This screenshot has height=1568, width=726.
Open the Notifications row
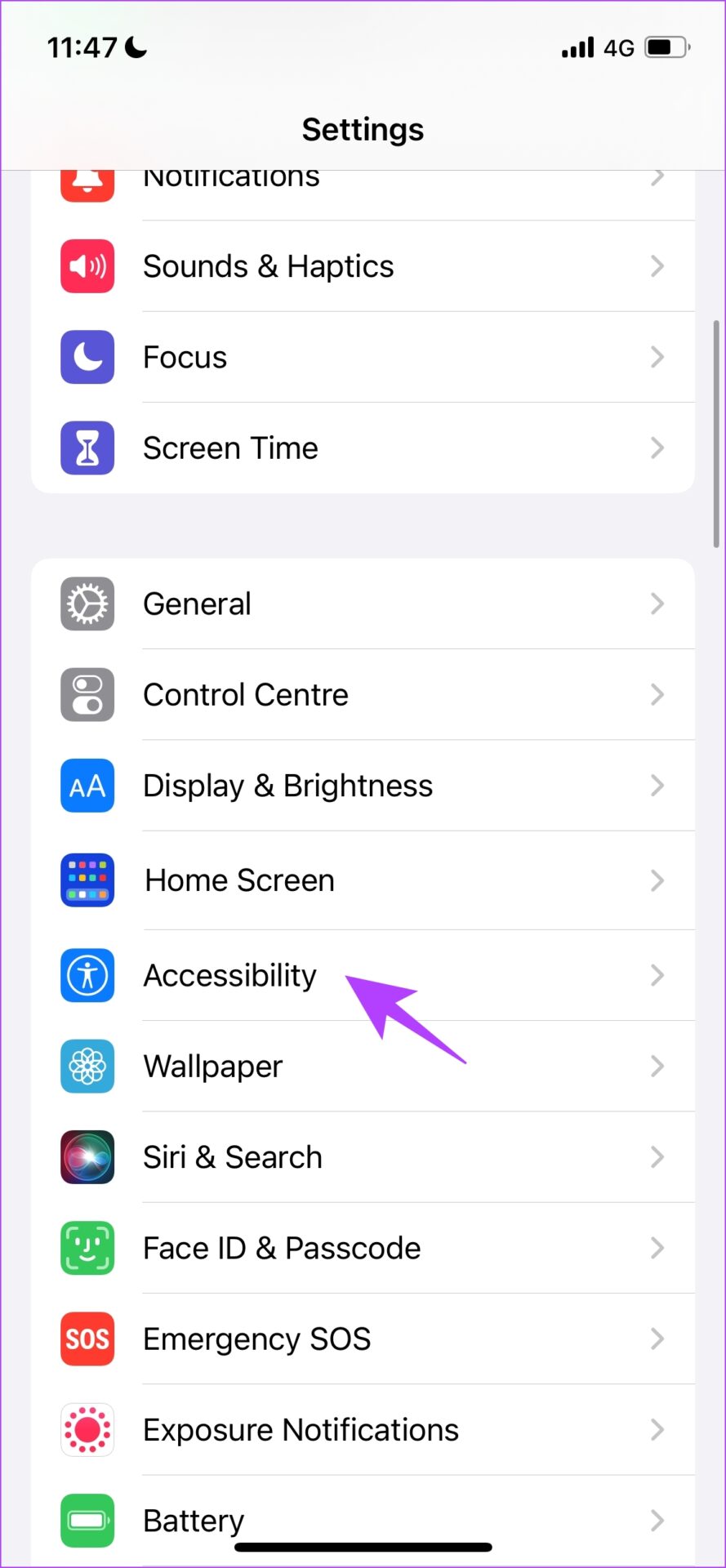coord(232,183)
